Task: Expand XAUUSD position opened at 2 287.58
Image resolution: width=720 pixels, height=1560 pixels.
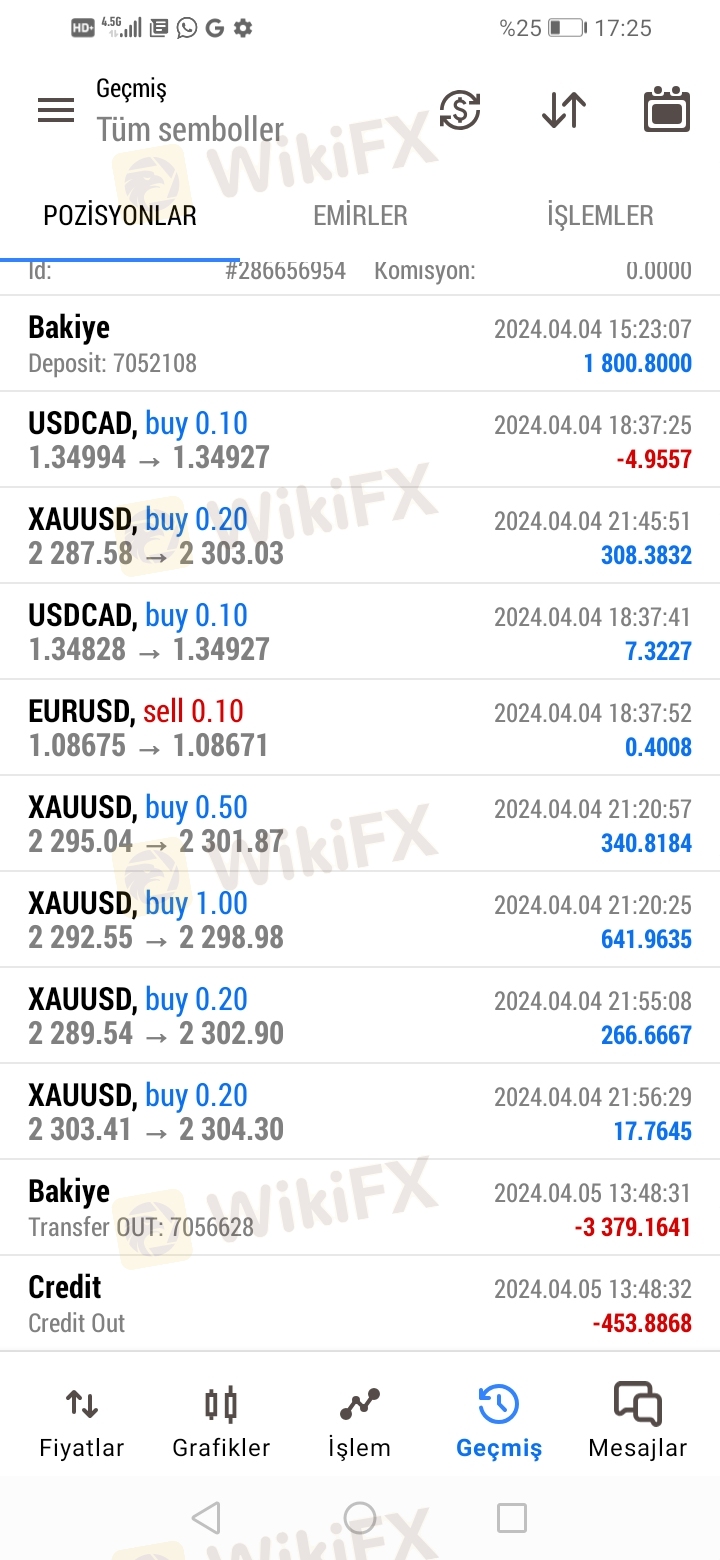Action: point(360,536)
